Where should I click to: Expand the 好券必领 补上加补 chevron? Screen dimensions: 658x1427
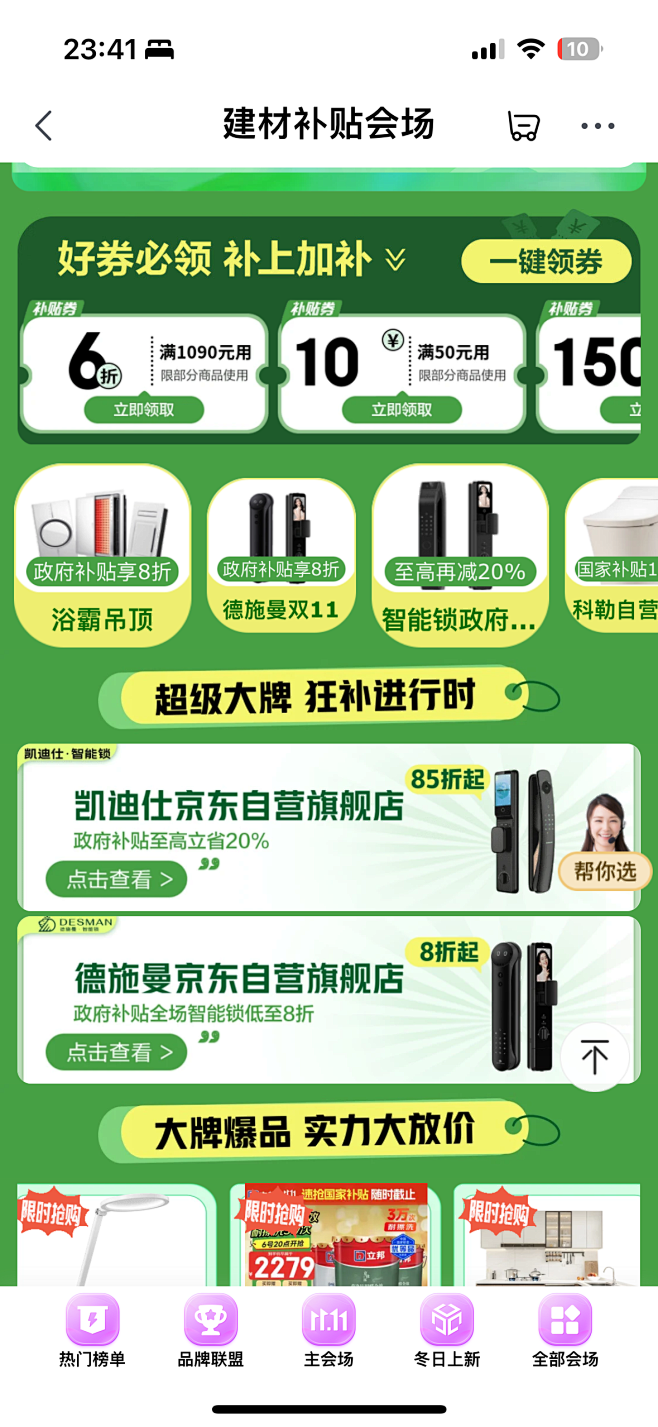point(396,260)
